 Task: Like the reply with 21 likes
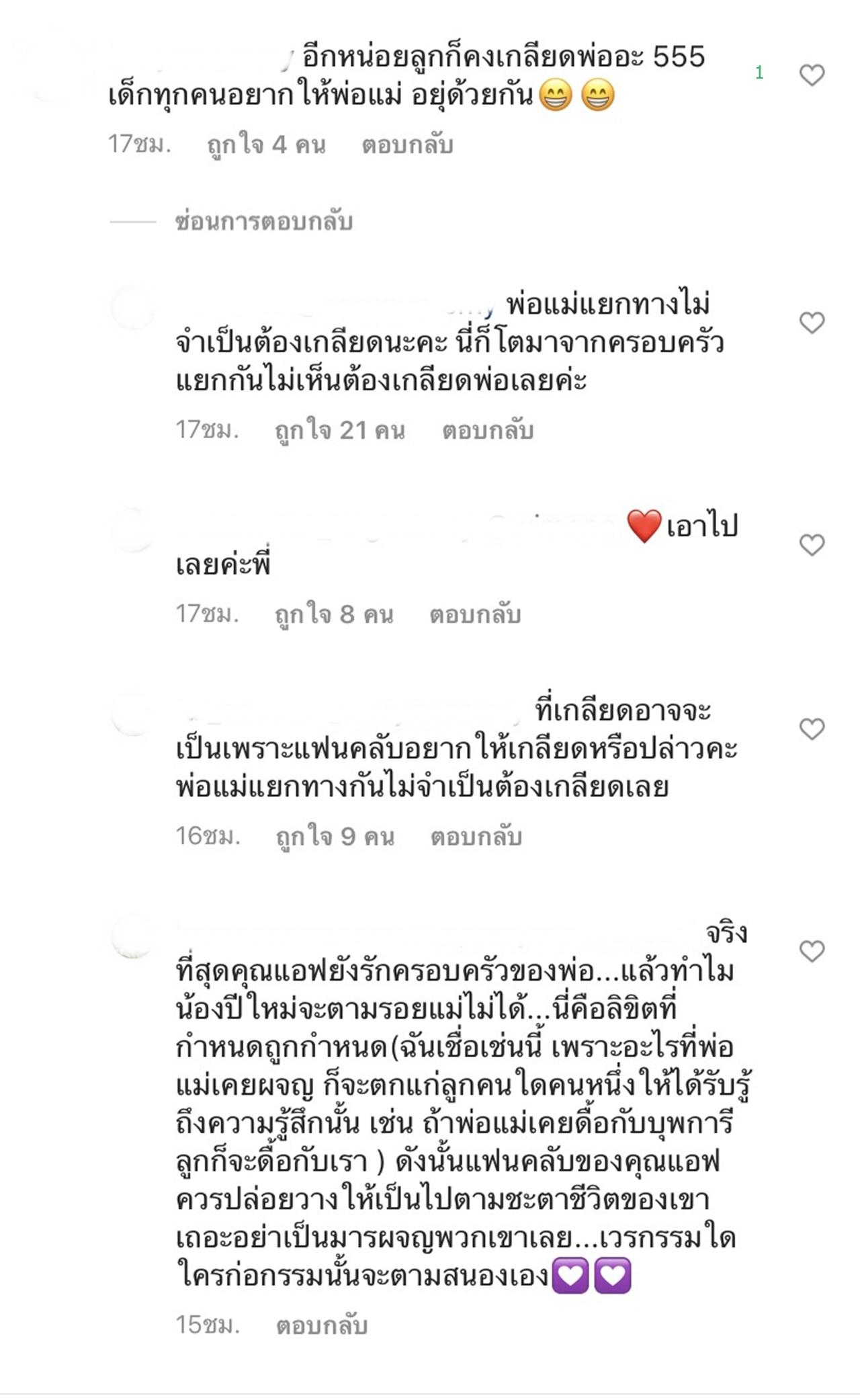pyautogui.click(x=812, y=323)
